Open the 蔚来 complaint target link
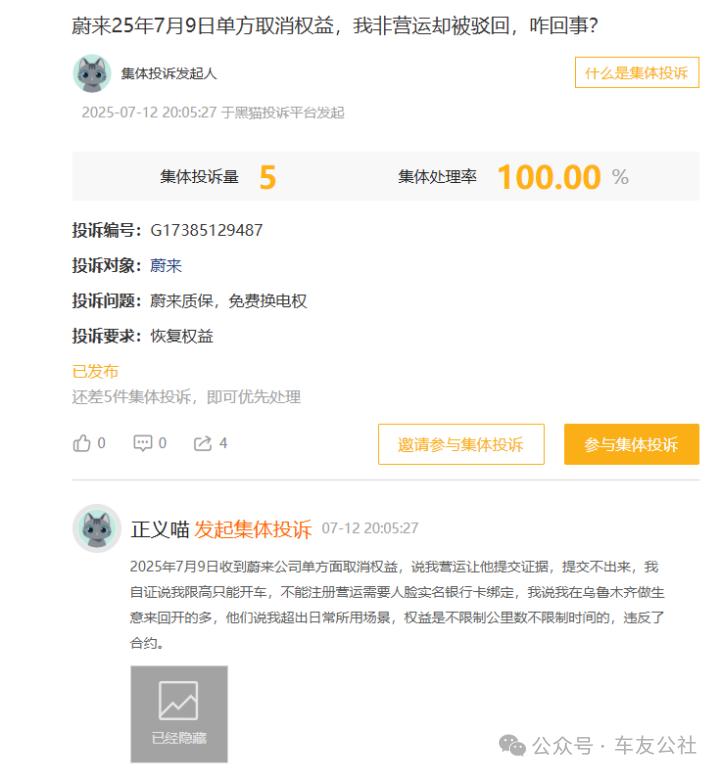The image size is (720, 775). [x=166, y=265]
